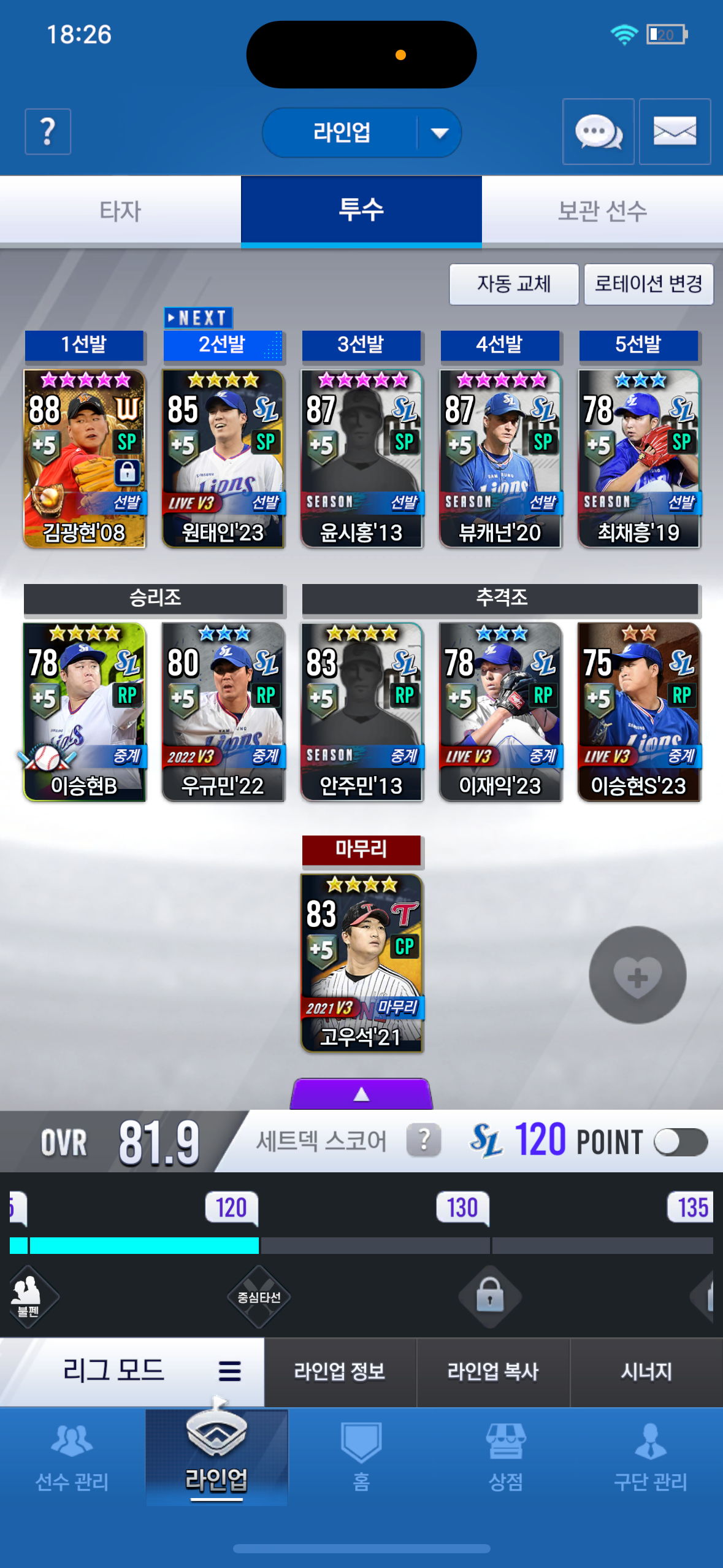
Task: Switch to the 타자 tab
Action: (x=120, y=211)
